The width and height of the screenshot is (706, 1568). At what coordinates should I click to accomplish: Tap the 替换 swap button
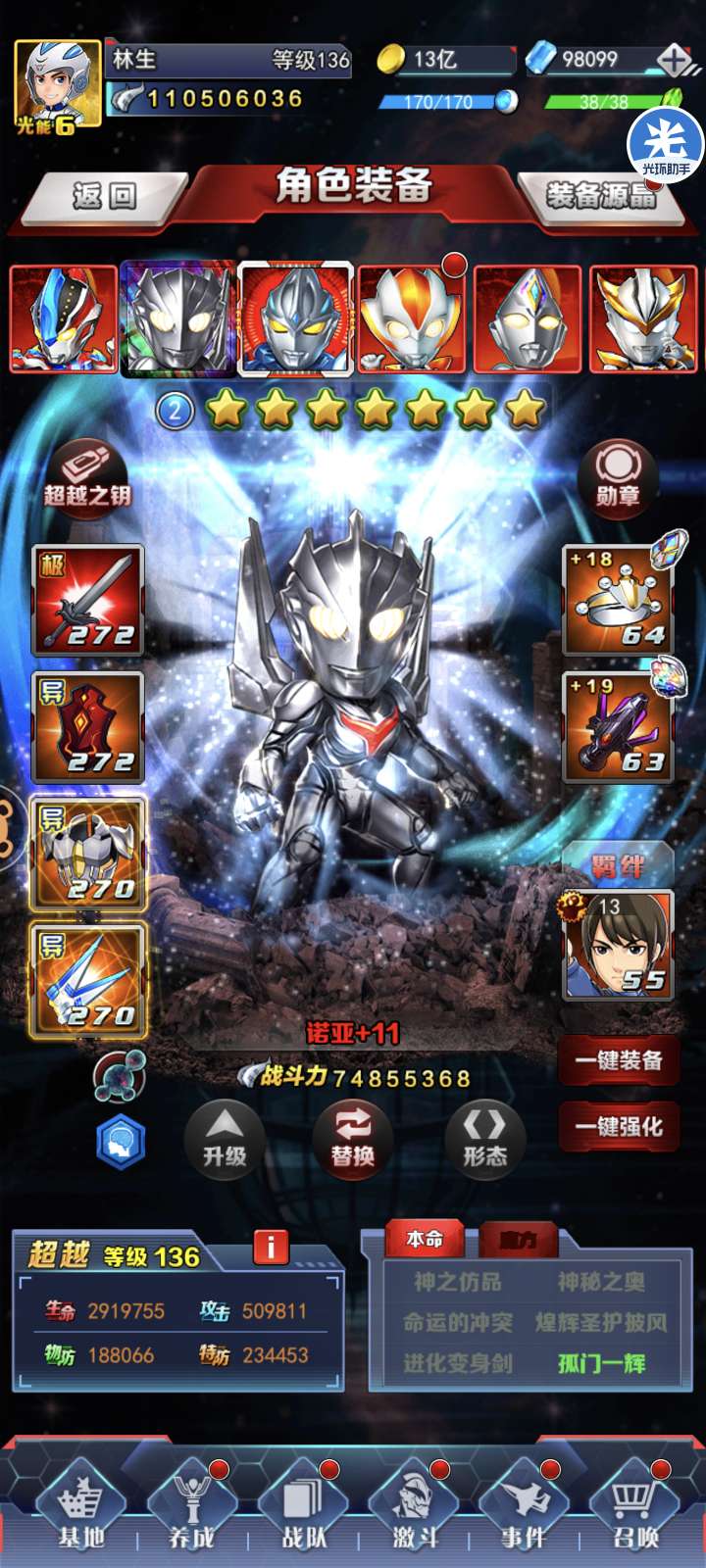353,1139
